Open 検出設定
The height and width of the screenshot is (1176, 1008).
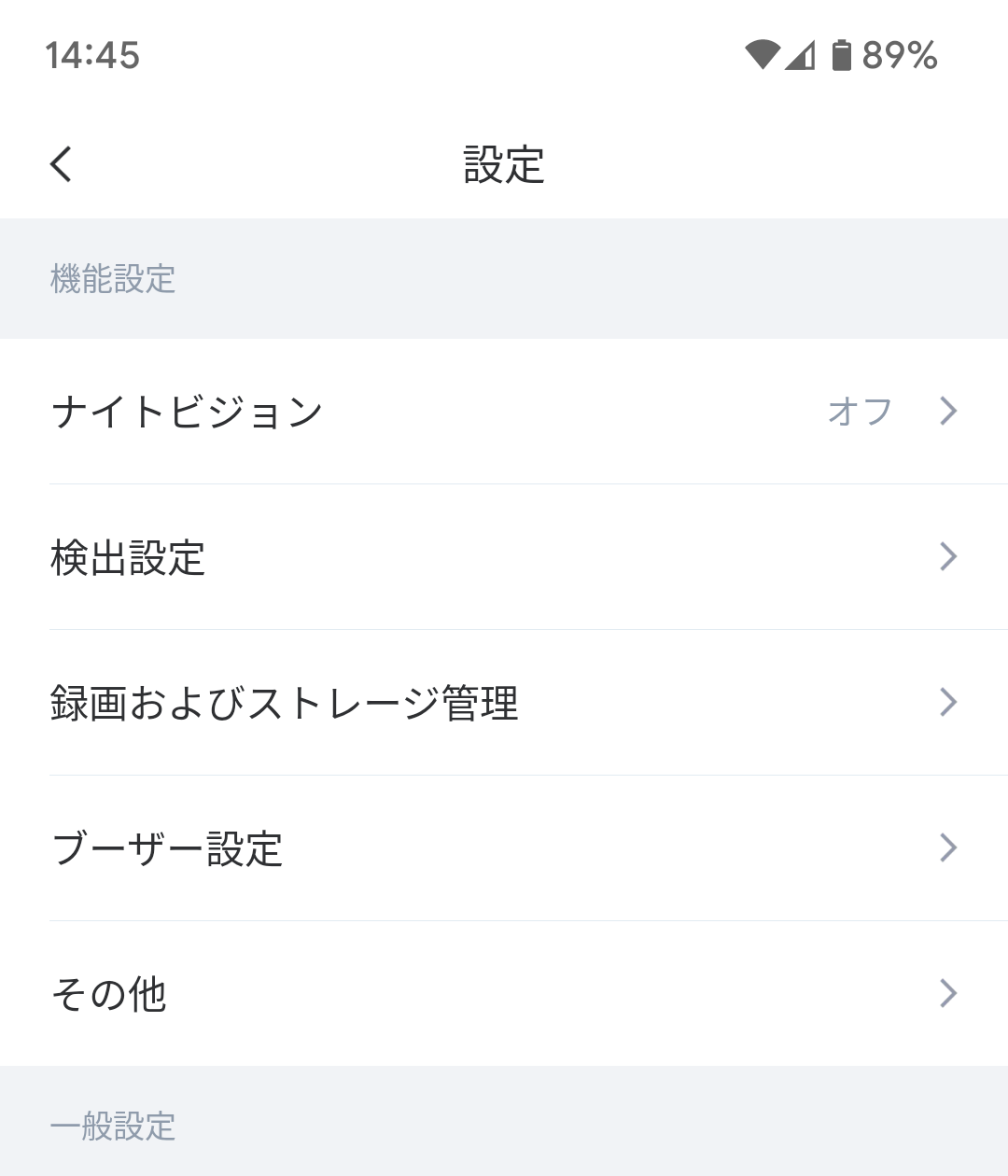504,557
